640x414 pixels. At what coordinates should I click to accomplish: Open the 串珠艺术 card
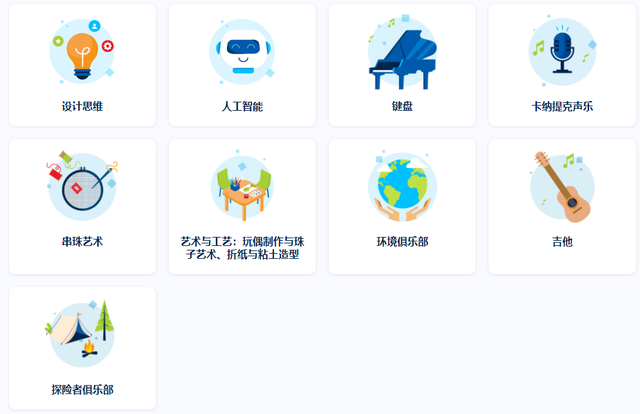pos(82,207)
